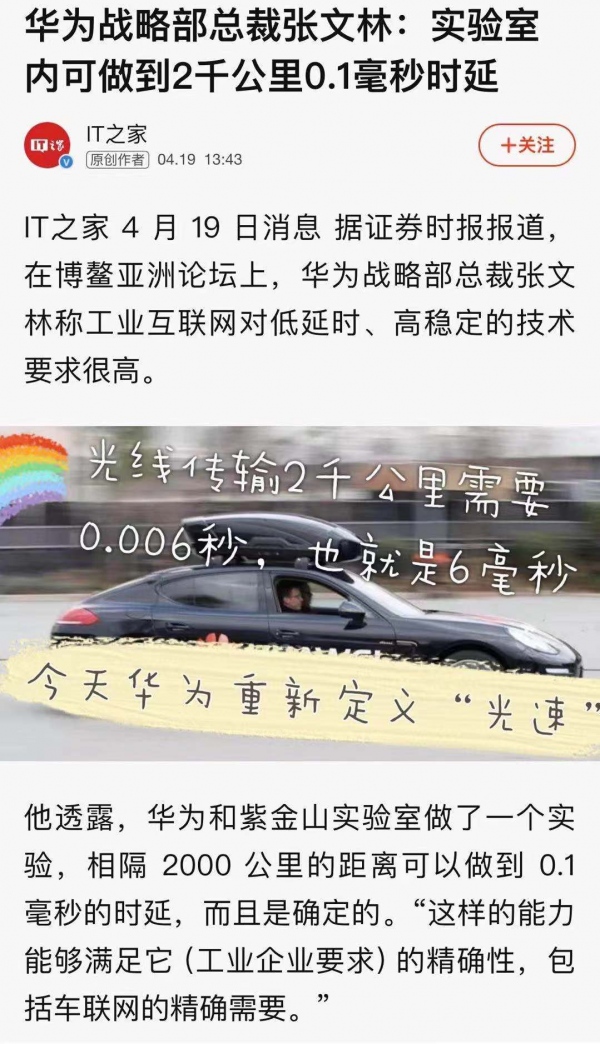Viewport: 600px width, 1044px height.
Task: Open the IT之家 author name
Action: (116, 134)
